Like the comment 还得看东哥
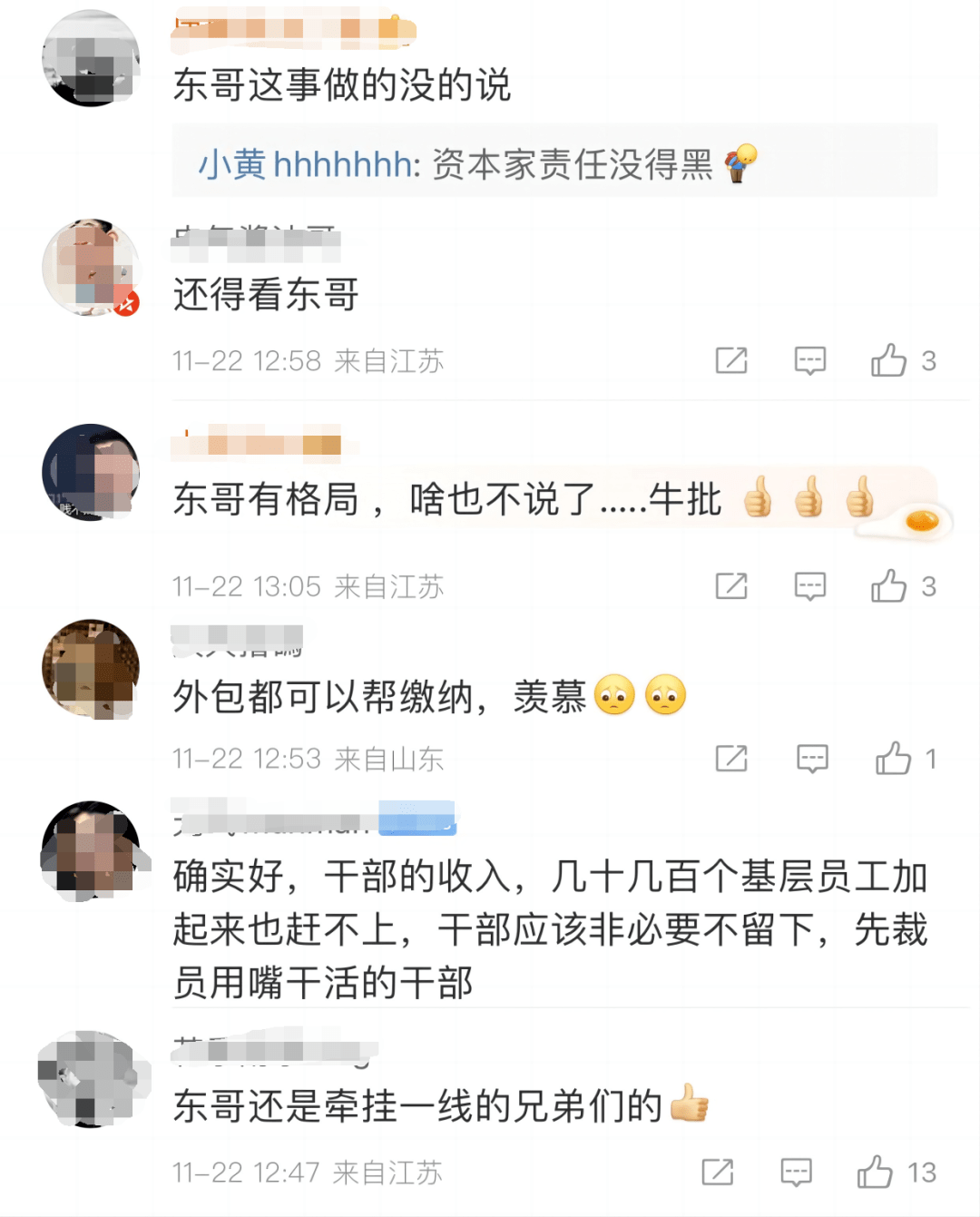The width and height of the screenshot is (980, 1217). pos(889,360)
